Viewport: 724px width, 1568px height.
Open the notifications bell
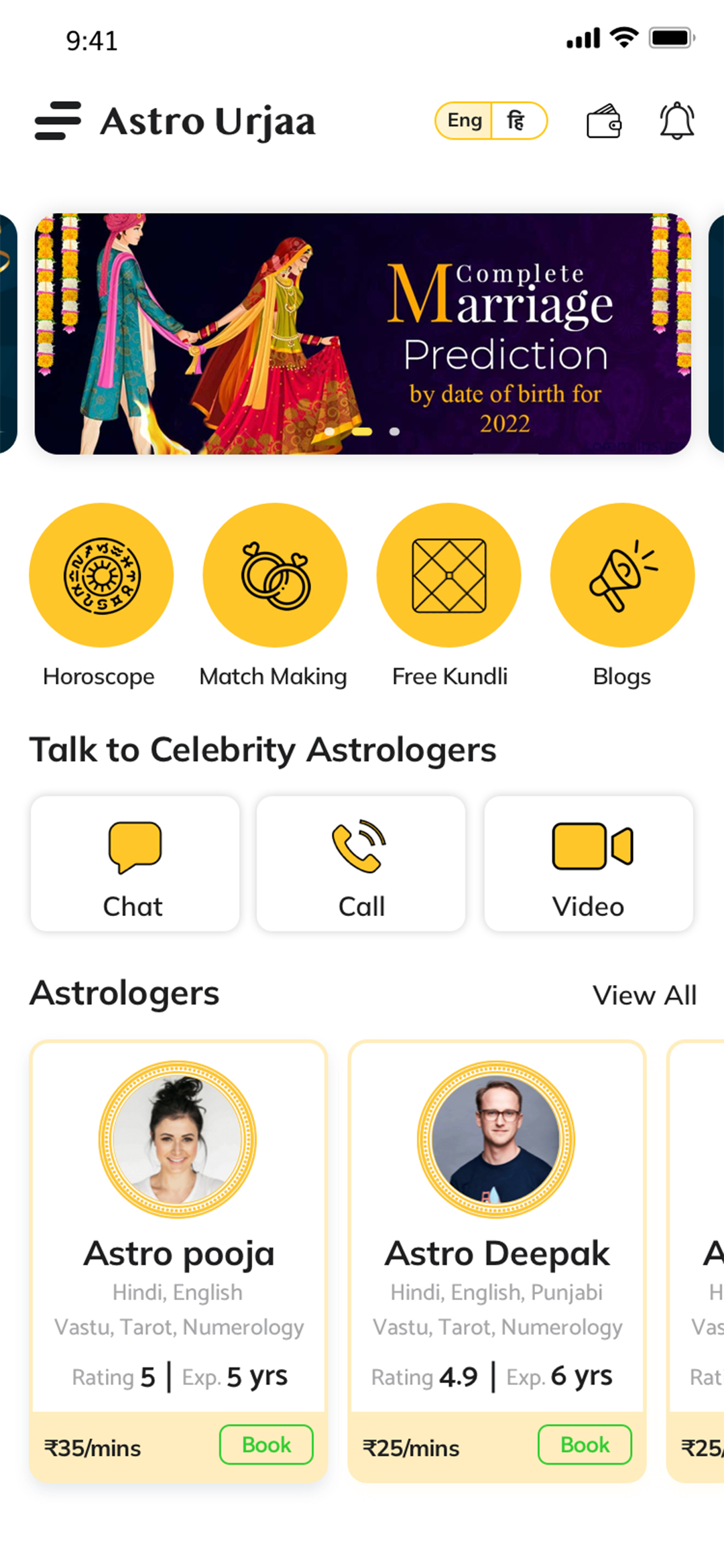tap(677, 121)
